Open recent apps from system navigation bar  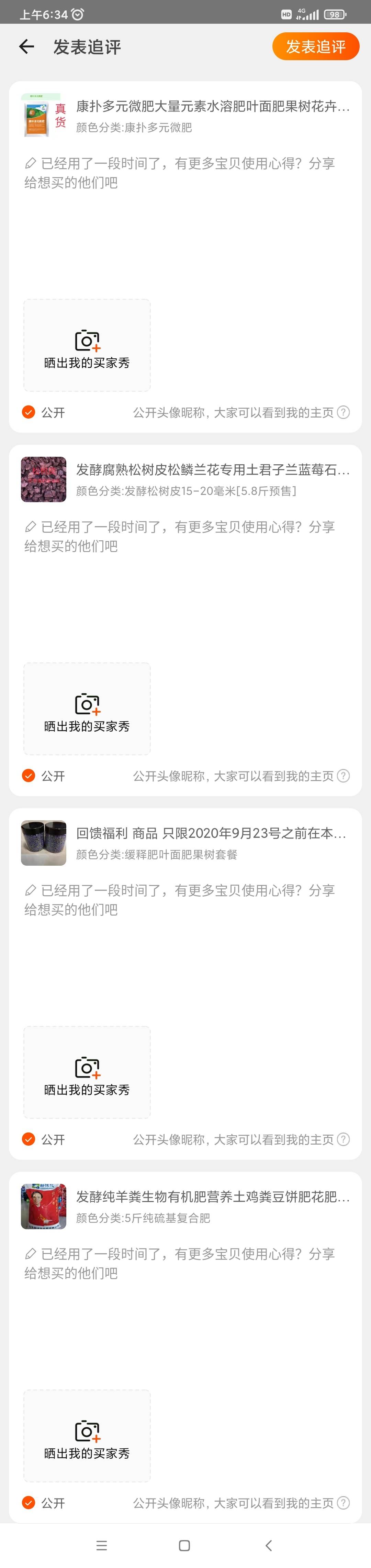[102, 1545]
